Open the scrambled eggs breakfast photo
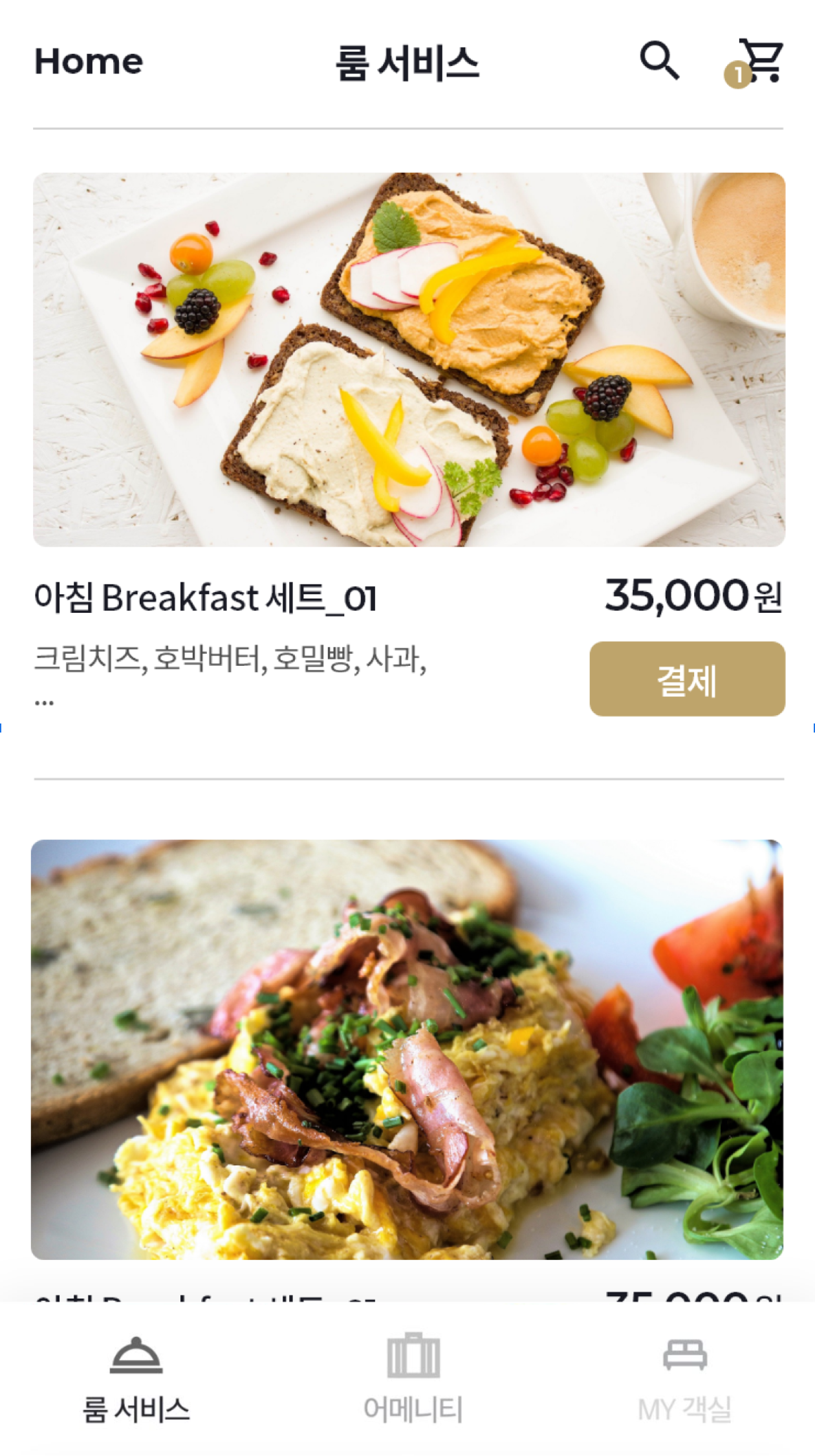Image resolution: width=815 pixels, height=1456 pixels. click(407, 1049)
